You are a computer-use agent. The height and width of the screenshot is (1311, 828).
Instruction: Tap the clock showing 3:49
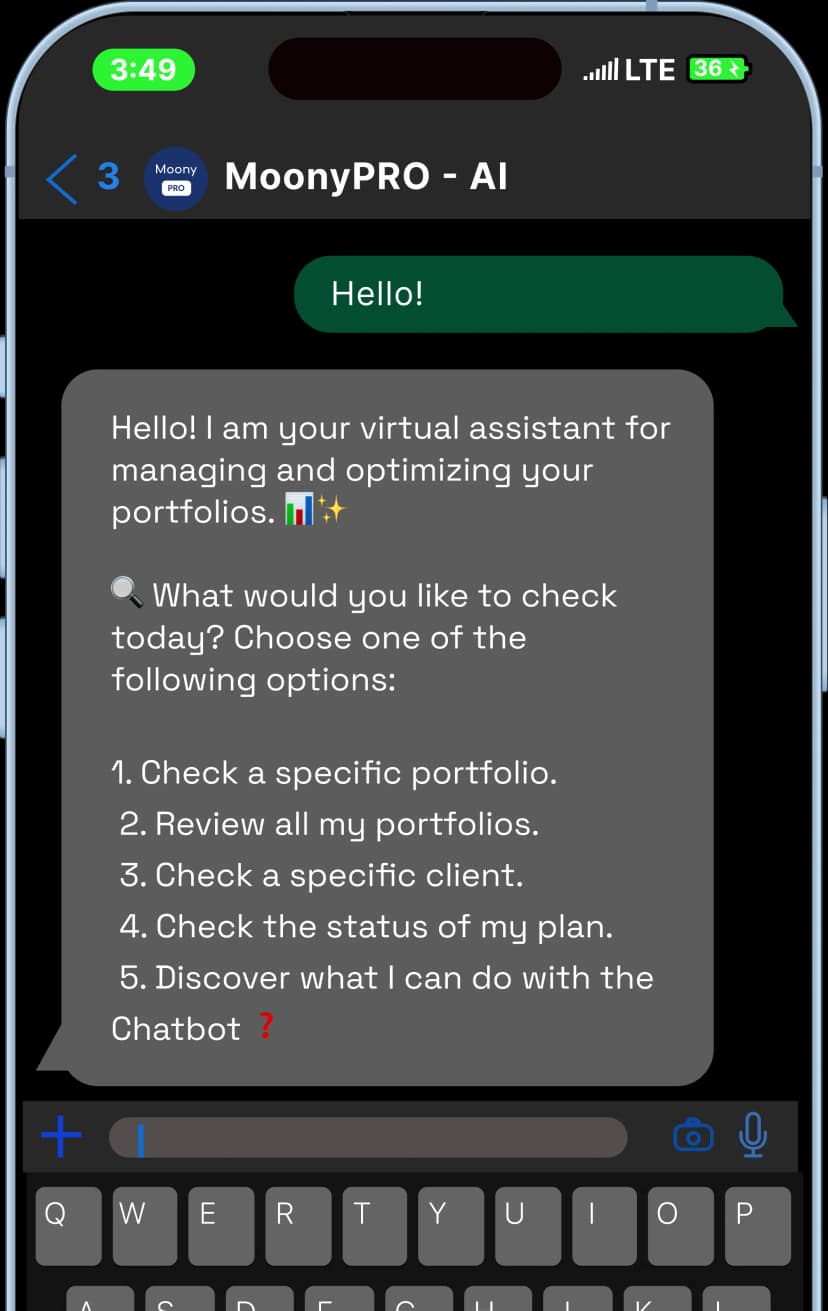(143, 68)
